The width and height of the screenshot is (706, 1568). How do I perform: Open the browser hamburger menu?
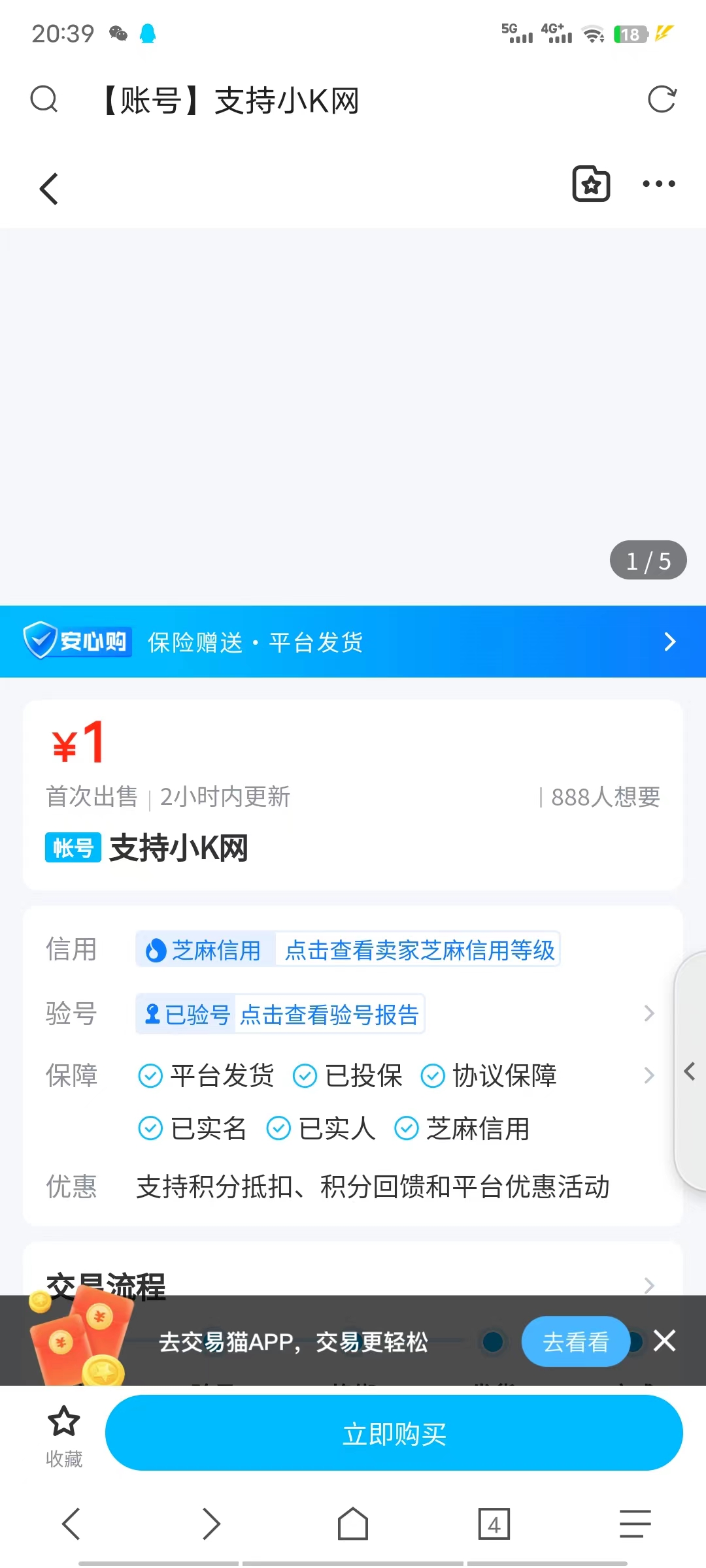point(635,1524)
